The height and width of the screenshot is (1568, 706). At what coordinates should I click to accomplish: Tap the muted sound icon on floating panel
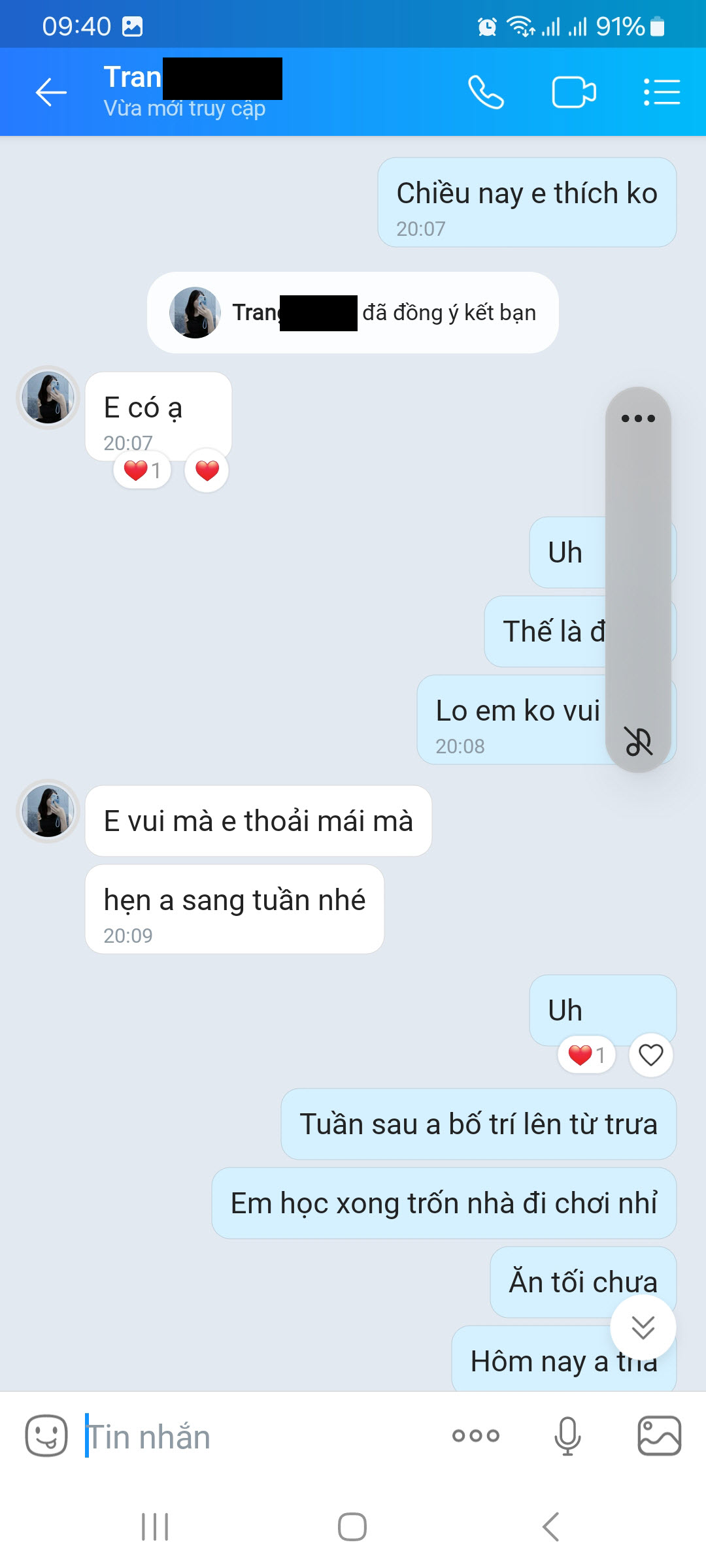638,742
